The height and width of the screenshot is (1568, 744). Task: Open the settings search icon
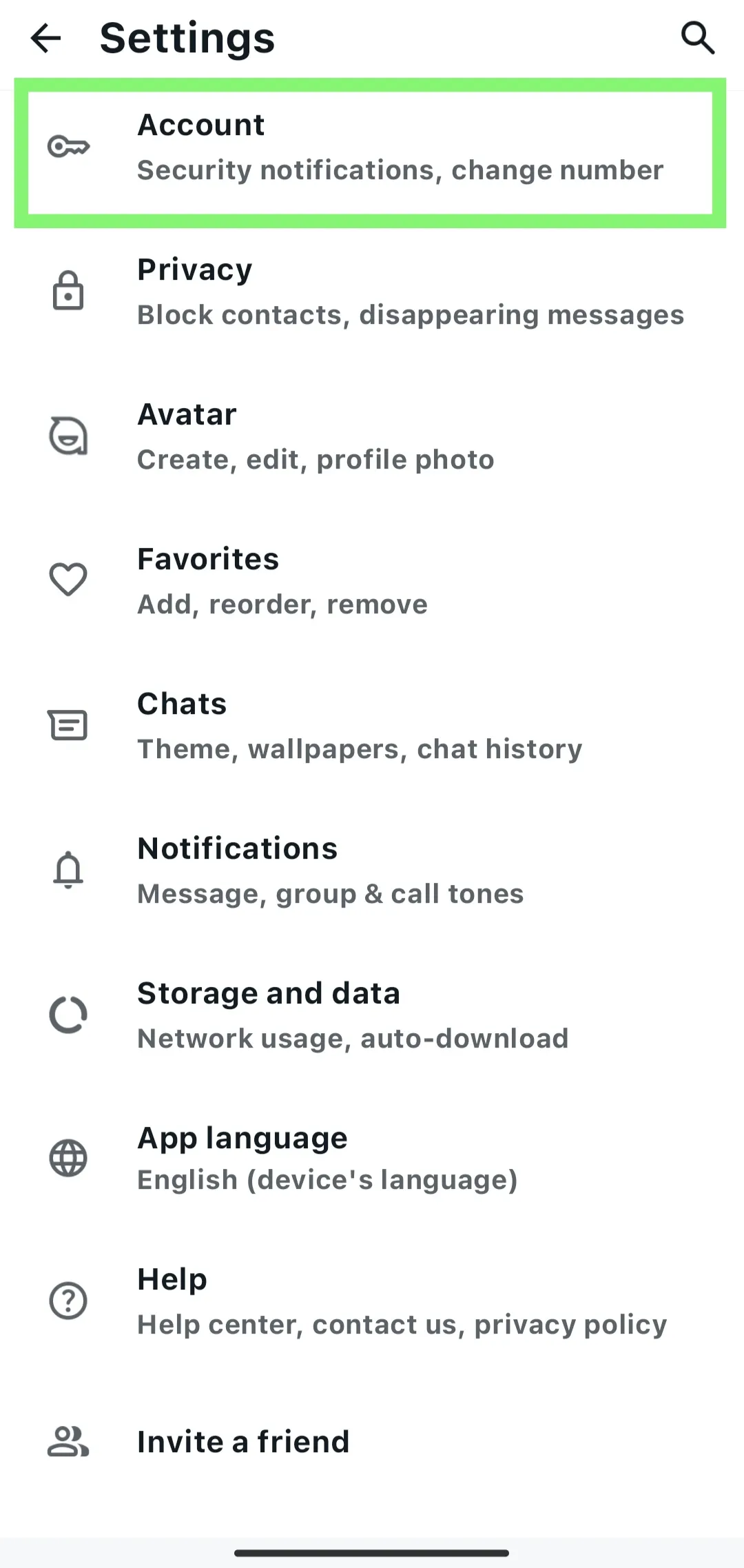pos(697,38)
